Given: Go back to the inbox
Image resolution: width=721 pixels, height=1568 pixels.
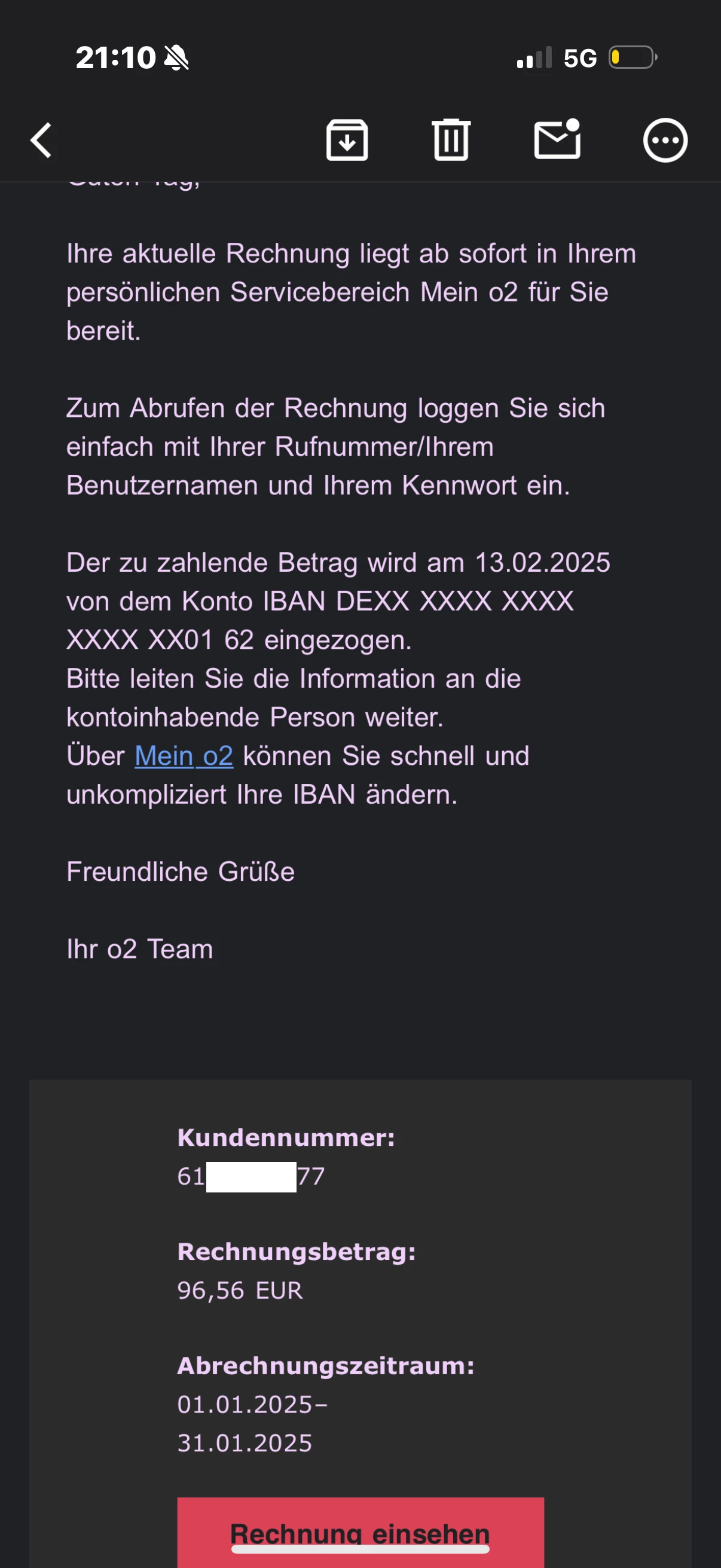Looking at the screenshot, I should [x=41, y=141].
